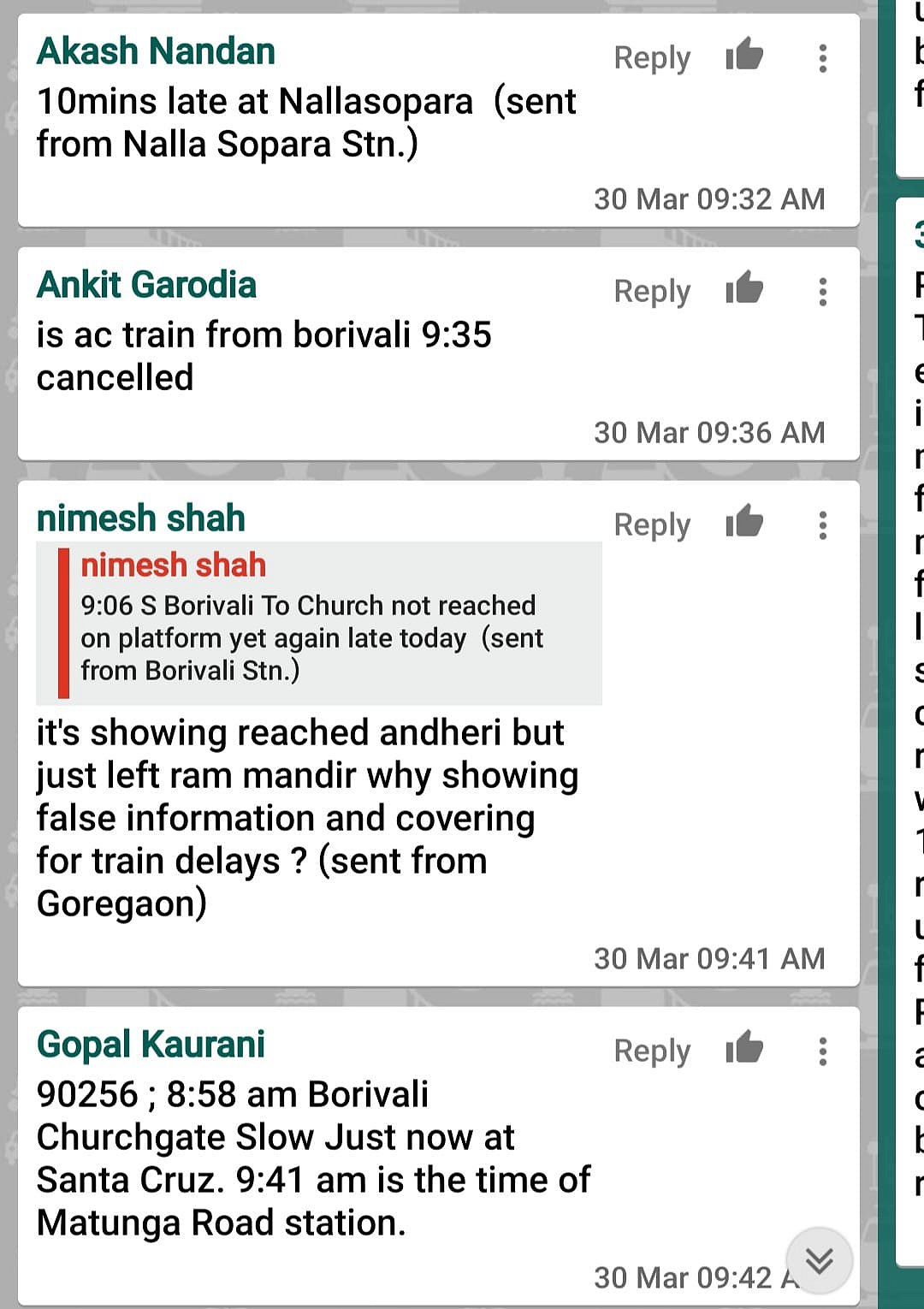924x1309 pixels.
Task: Open overflow menu on Akash Nandan's message
Action: pyautogui.click(x=823, y=58)
